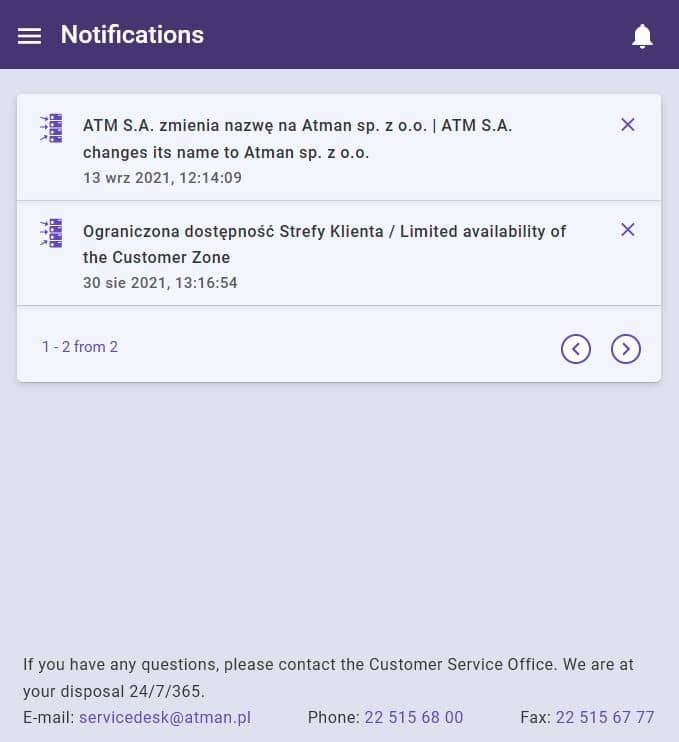Viewport: 679px width, 742px height.
Task: Open the hamburger drawer menu
Action: coord(30,35)
